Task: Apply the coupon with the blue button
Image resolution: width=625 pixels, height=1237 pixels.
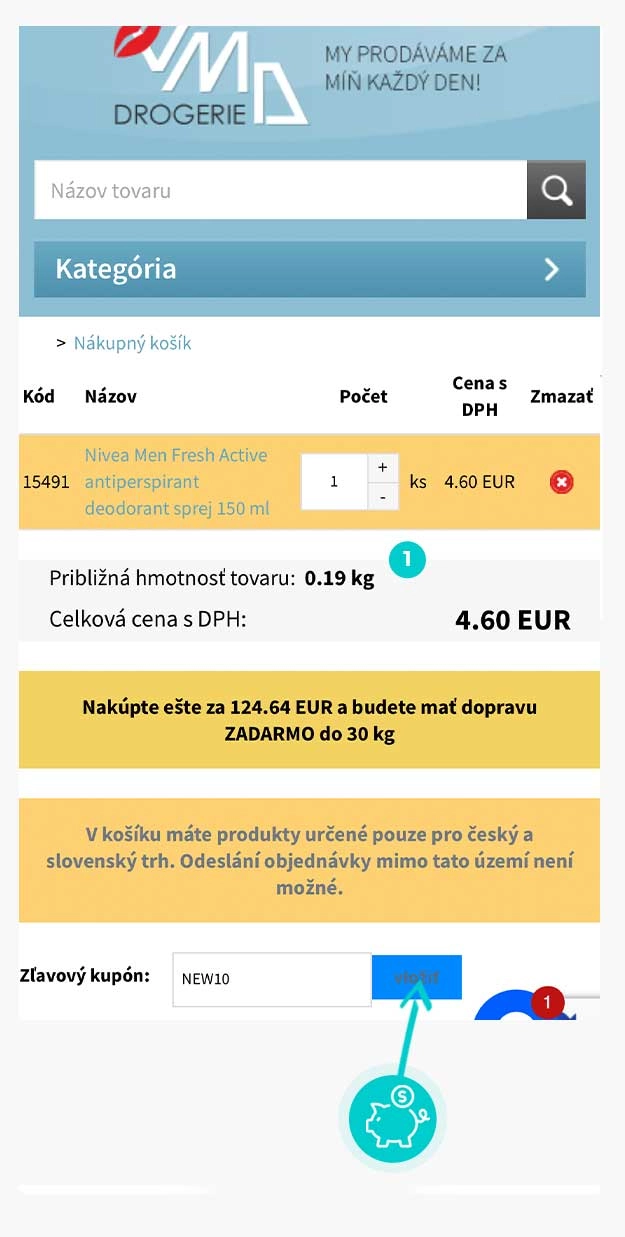Action: 416,977
